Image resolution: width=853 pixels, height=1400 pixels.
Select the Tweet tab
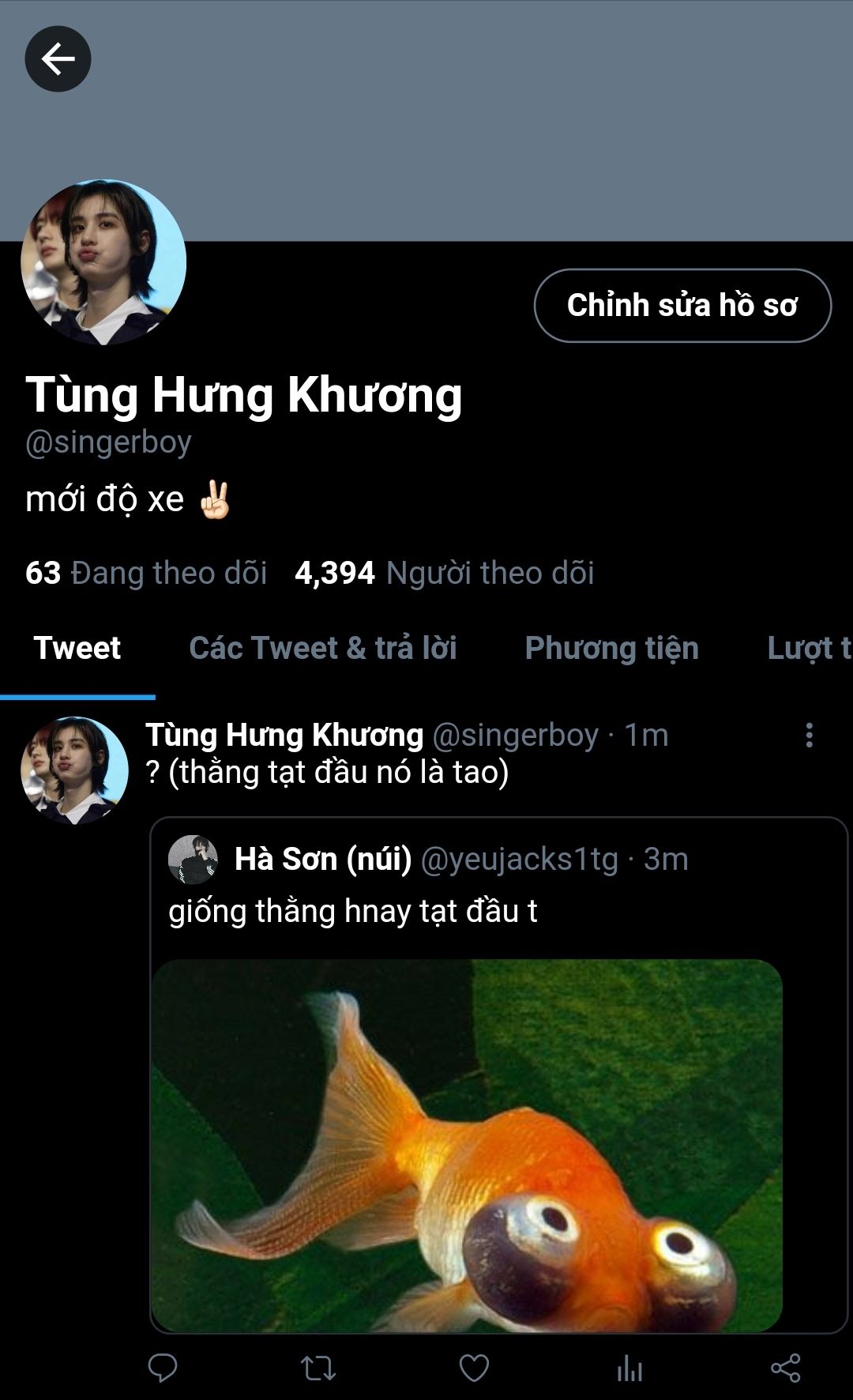click(77, 648)
